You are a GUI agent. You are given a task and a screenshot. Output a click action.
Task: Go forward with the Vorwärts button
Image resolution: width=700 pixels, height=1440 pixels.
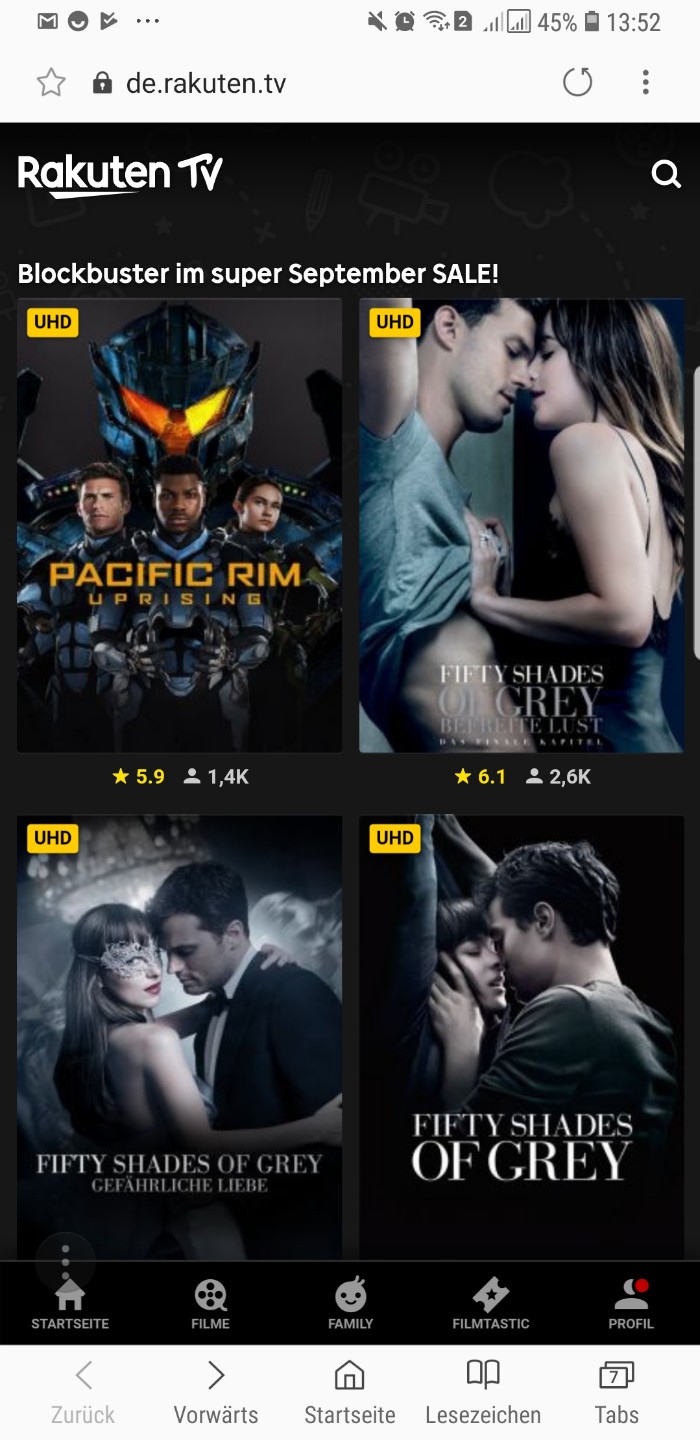tap(216, 1392)
